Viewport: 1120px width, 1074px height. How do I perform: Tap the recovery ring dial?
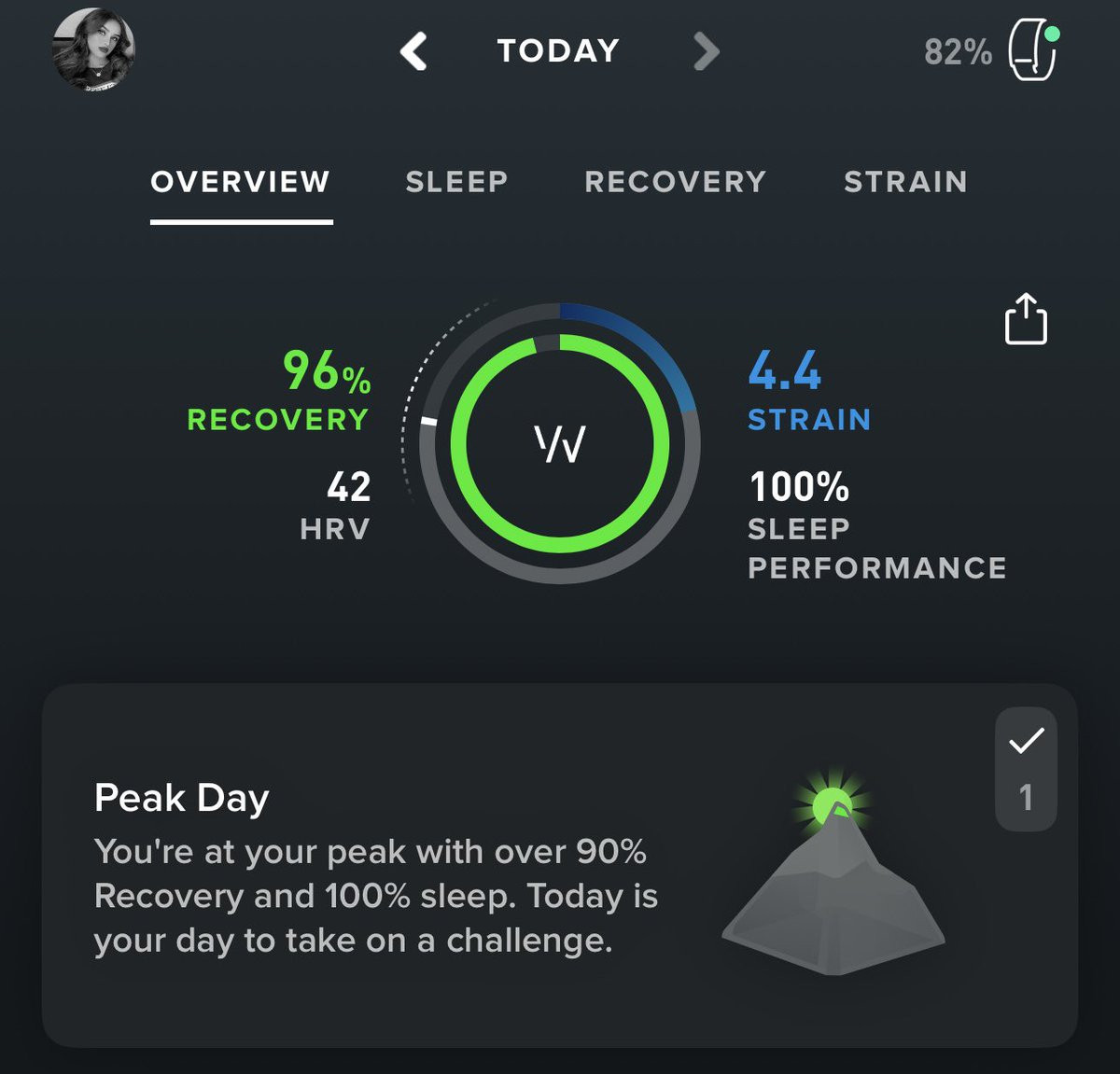pyautogui.click(x=560, y=442)
